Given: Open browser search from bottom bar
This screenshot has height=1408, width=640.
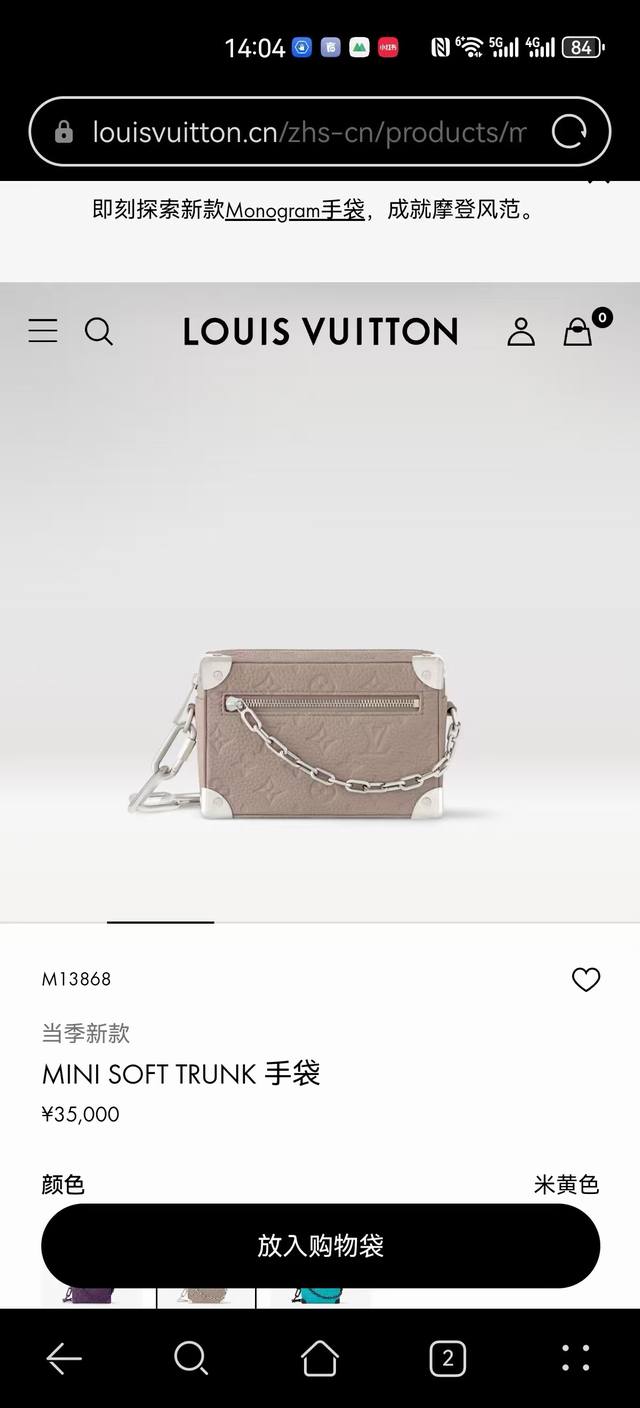Looking at the screenshot, I should [x=191, y=1358].
